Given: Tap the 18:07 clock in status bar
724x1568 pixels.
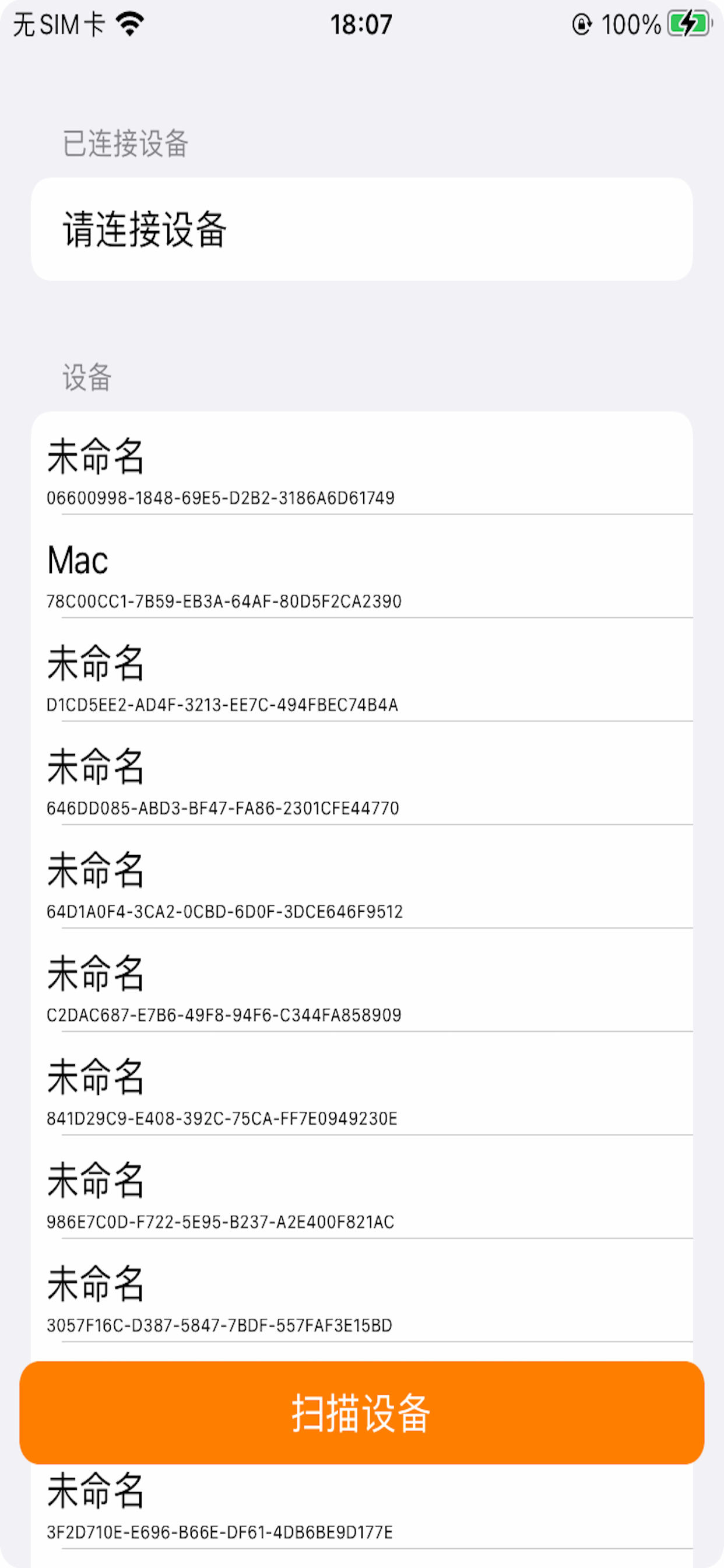Looking at the screenshot, I should (x=361, y=24).
